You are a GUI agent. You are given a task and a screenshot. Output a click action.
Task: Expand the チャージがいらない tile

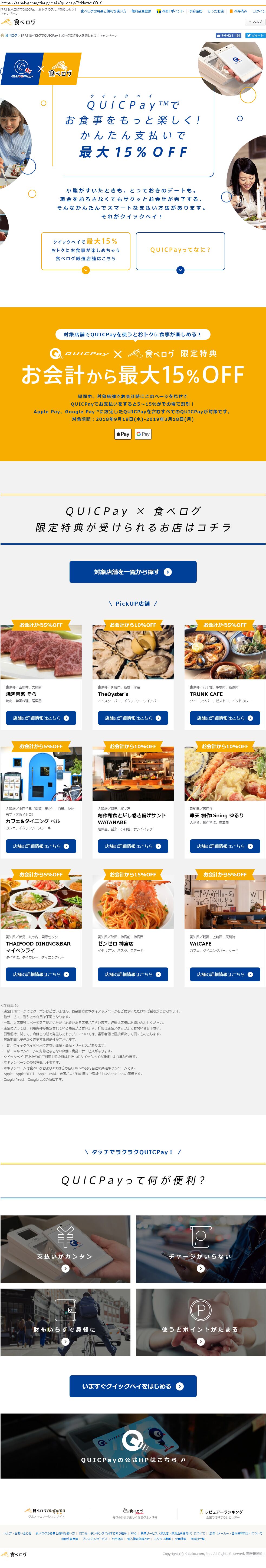pos(201,1248)
